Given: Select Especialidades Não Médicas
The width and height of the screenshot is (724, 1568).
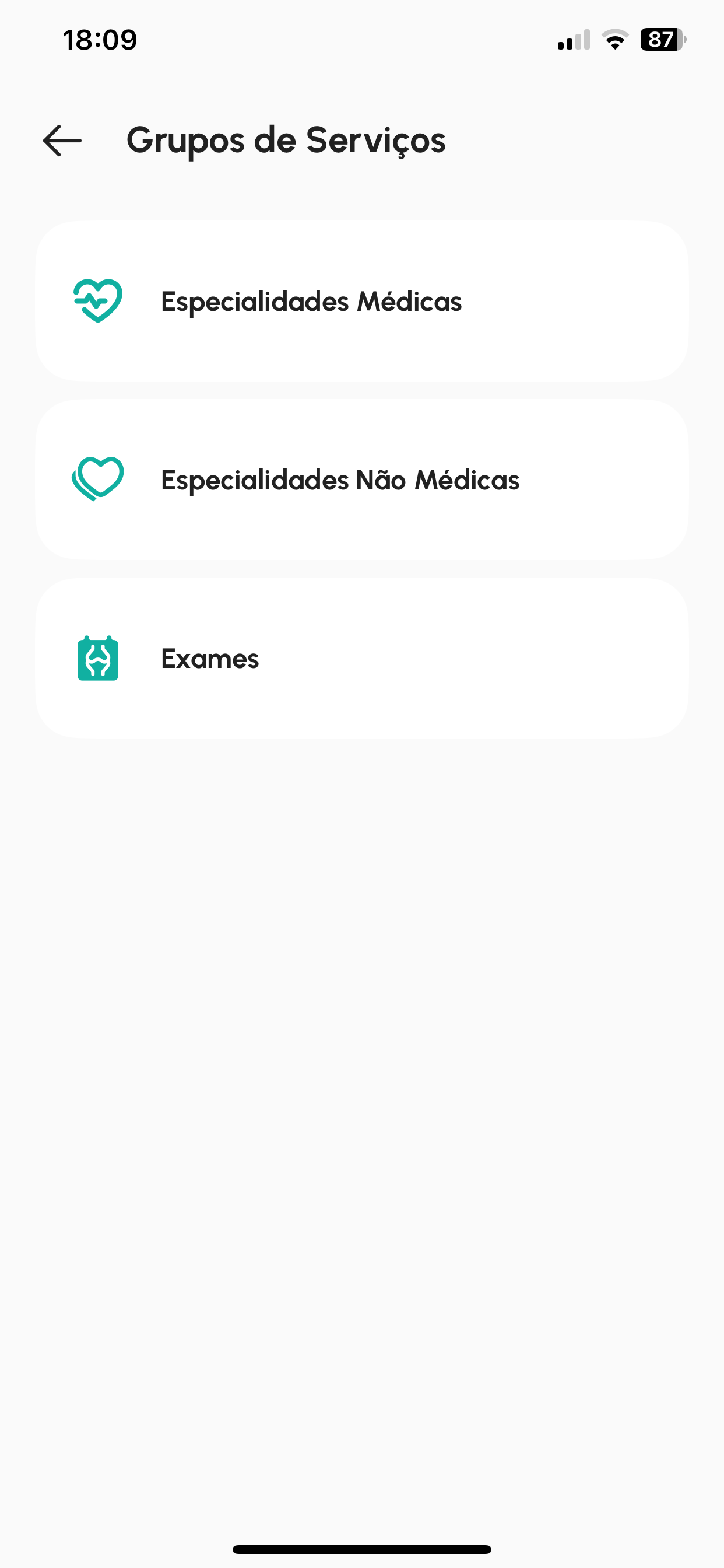Looking at the screenshot, I should [361, 480].
